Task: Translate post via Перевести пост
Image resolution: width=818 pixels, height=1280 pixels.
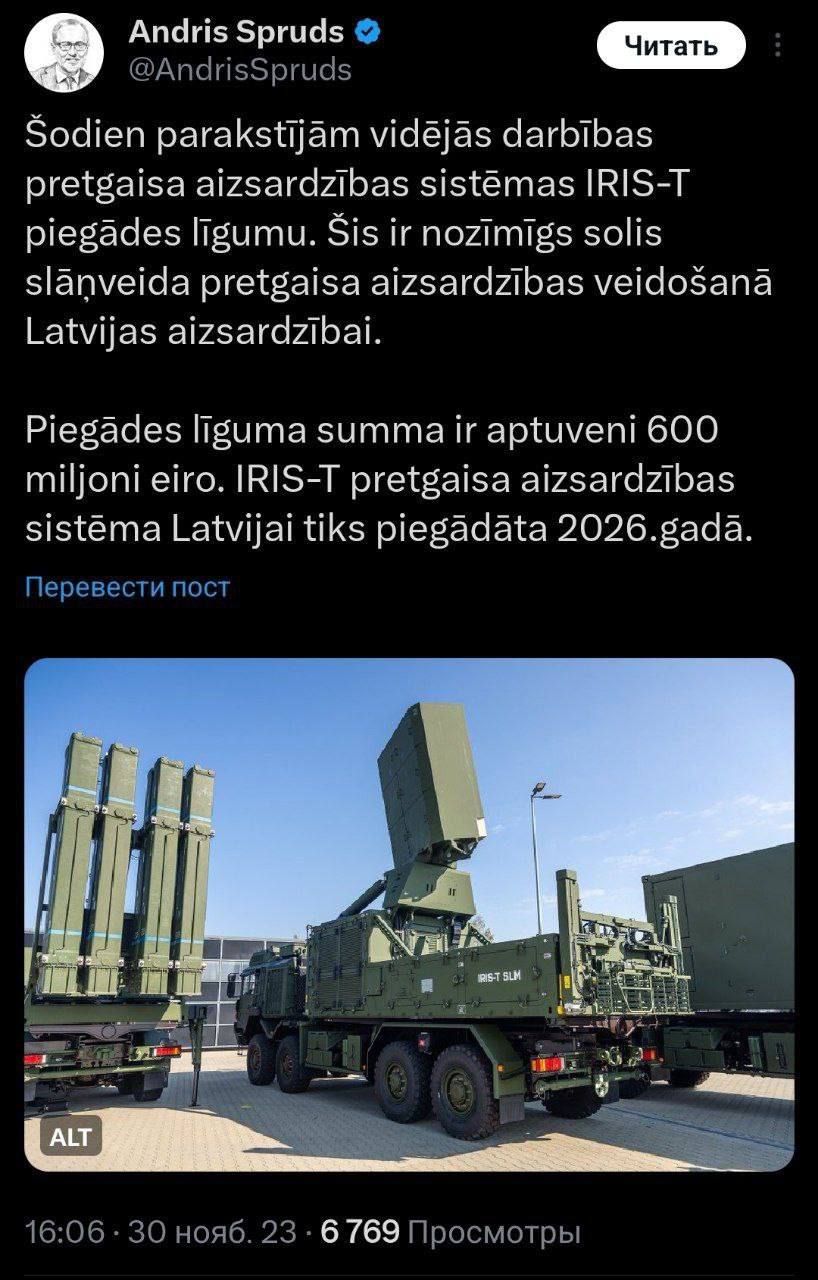Action: [127, 587]
